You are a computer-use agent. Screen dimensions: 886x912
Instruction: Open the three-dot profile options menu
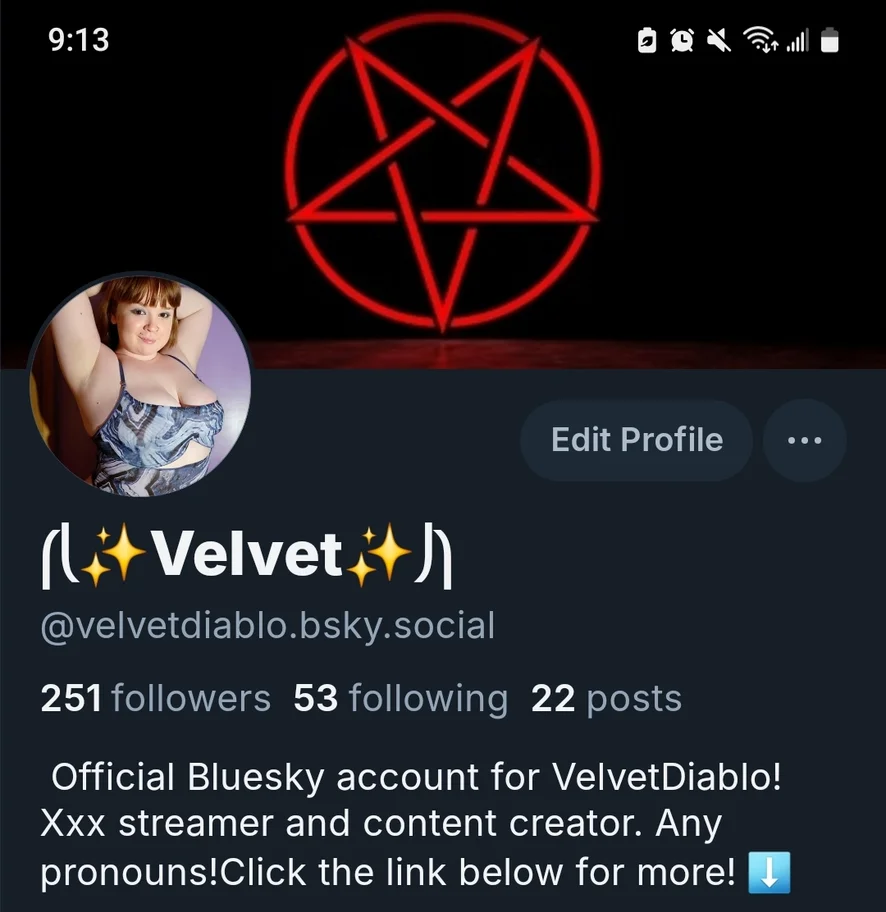pos(804,440)
